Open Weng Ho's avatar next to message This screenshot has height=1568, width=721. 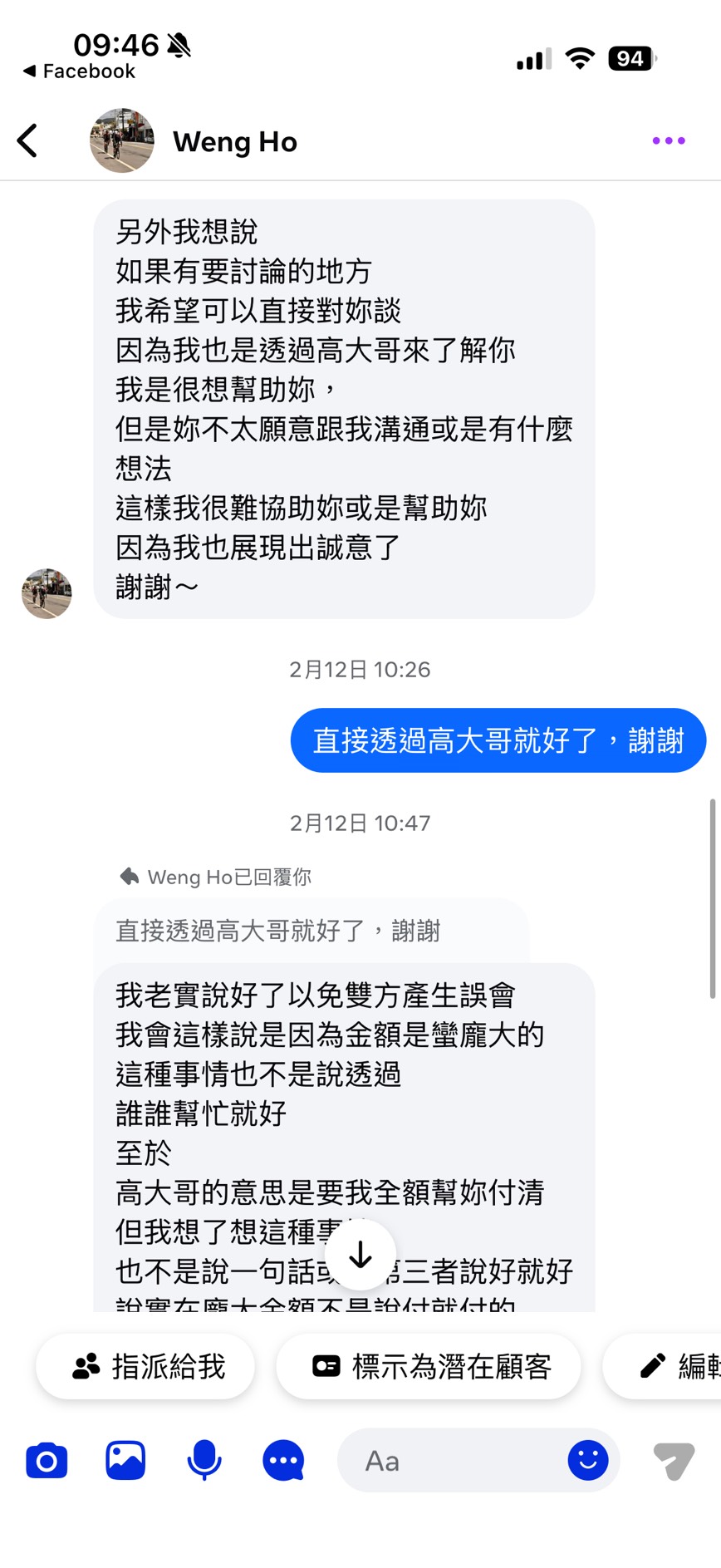(x=46, y=593)
